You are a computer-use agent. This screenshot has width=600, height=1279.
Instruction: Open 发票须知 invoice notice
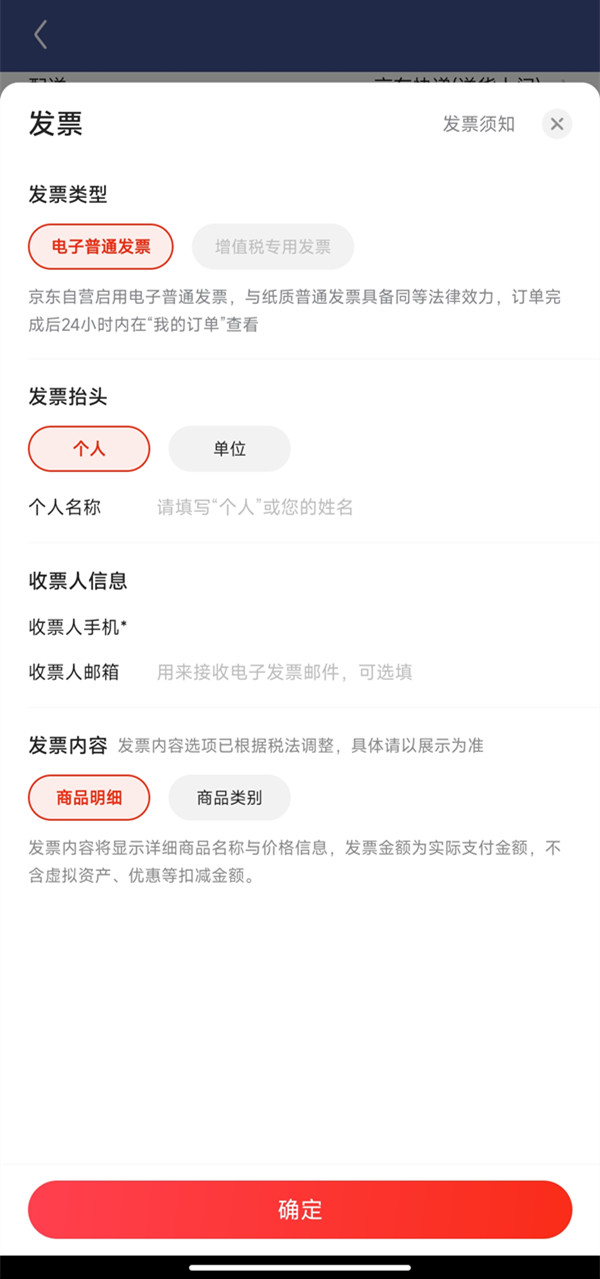point(479,124)
